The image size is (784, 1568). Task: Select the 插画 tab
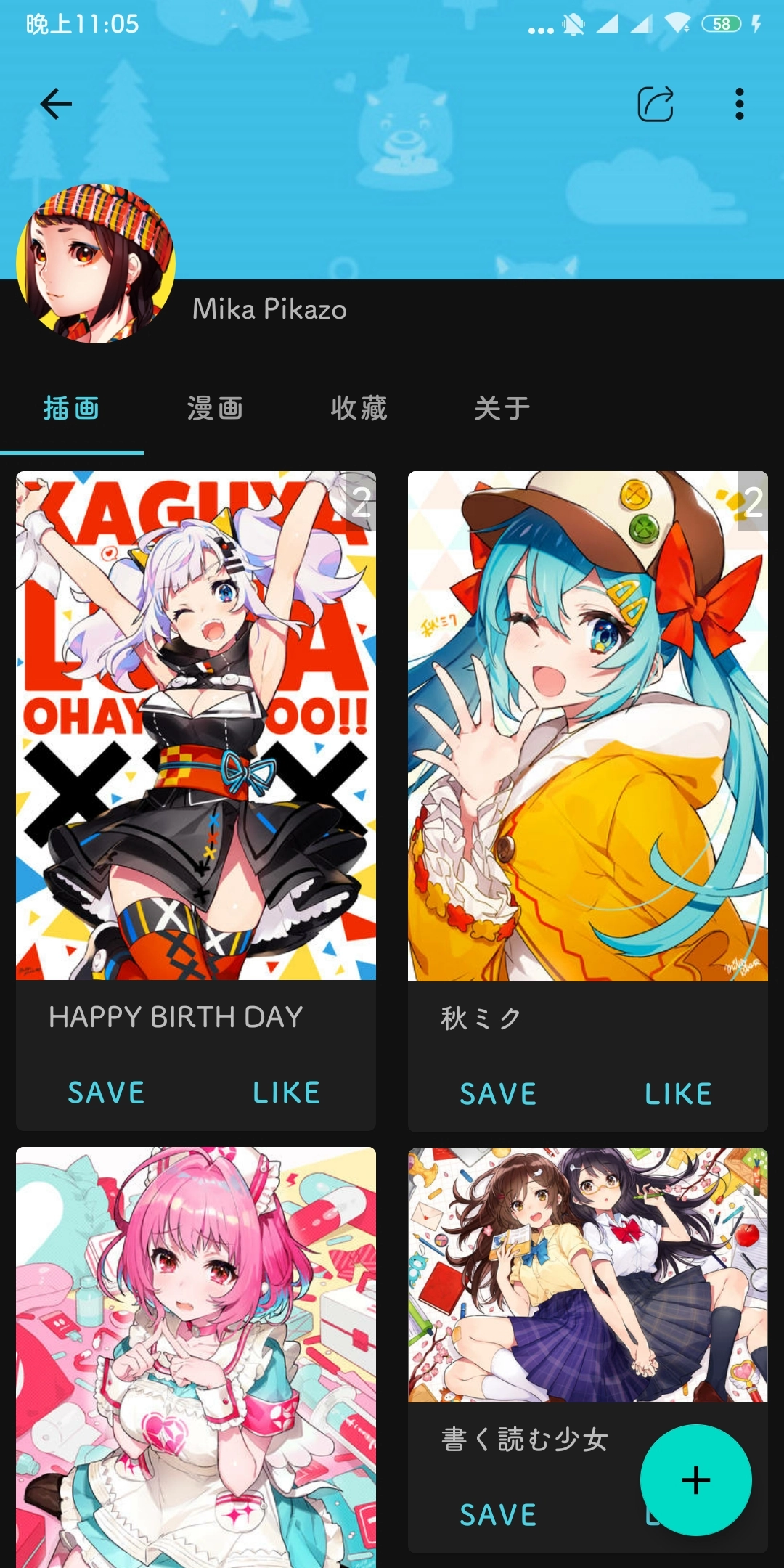point(72,408)
